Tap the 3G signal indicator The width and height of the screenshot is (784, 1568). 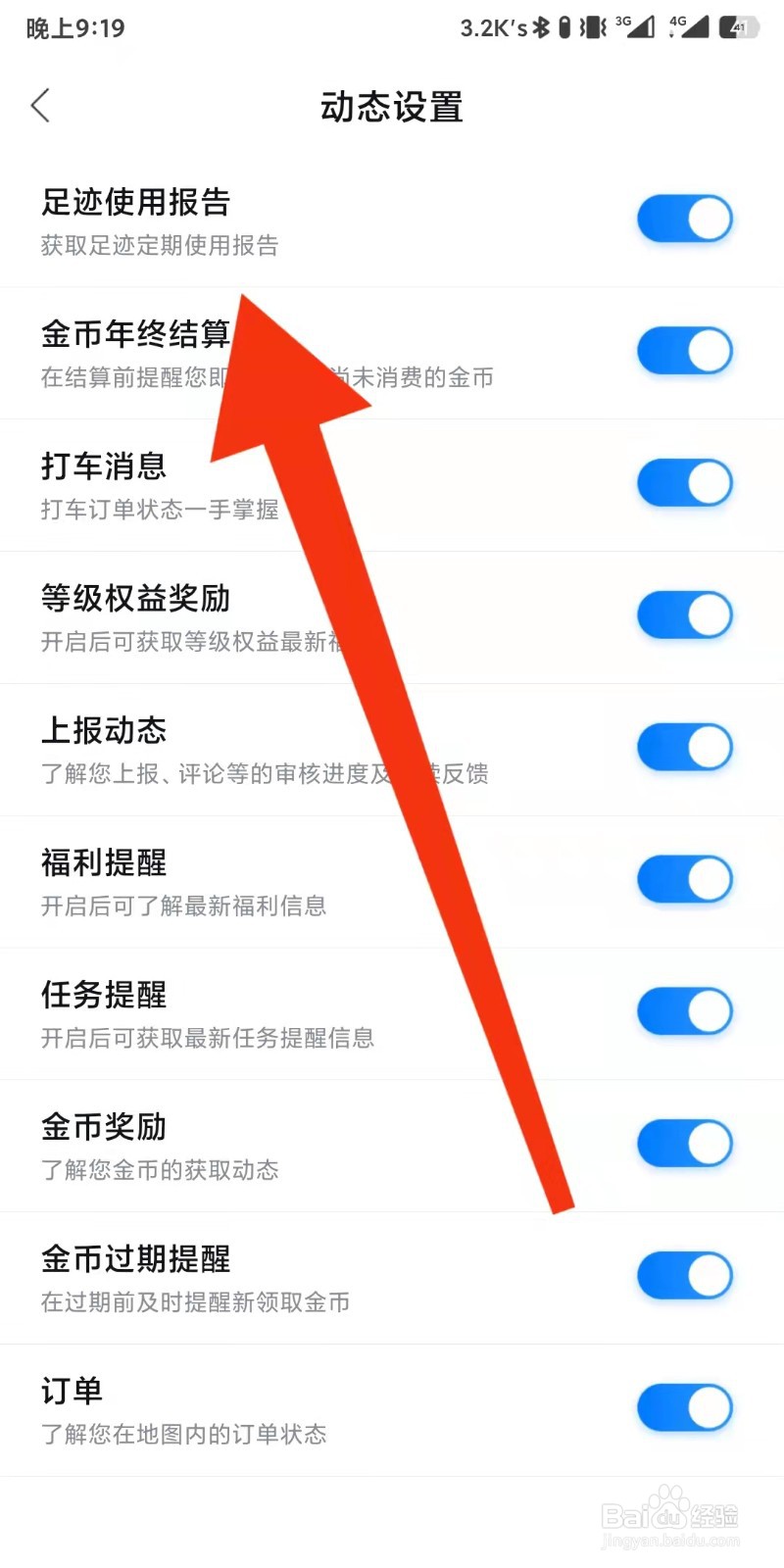click(632, 28)
